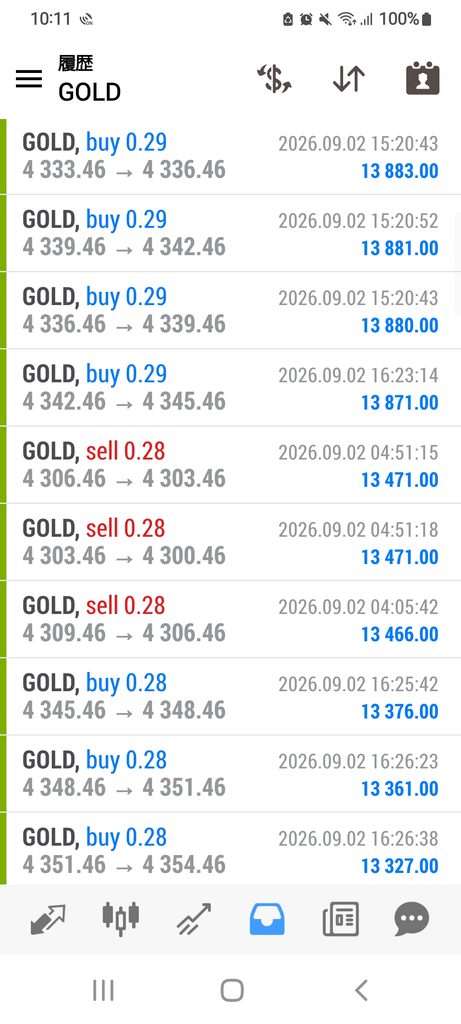
Task: Open GOLD buy trade with profit 13 880.00
Action: click(x=230, y=310)
